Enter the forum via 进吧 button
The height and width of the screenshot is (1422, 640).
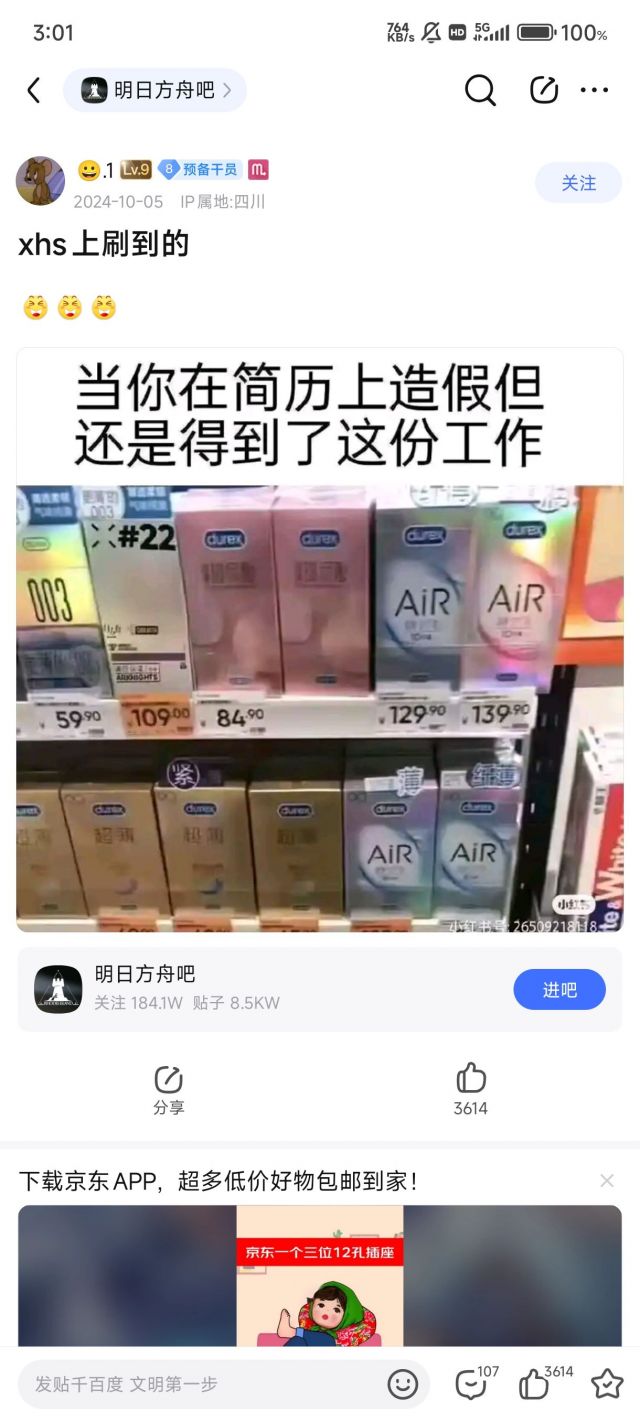coord(560,990)
